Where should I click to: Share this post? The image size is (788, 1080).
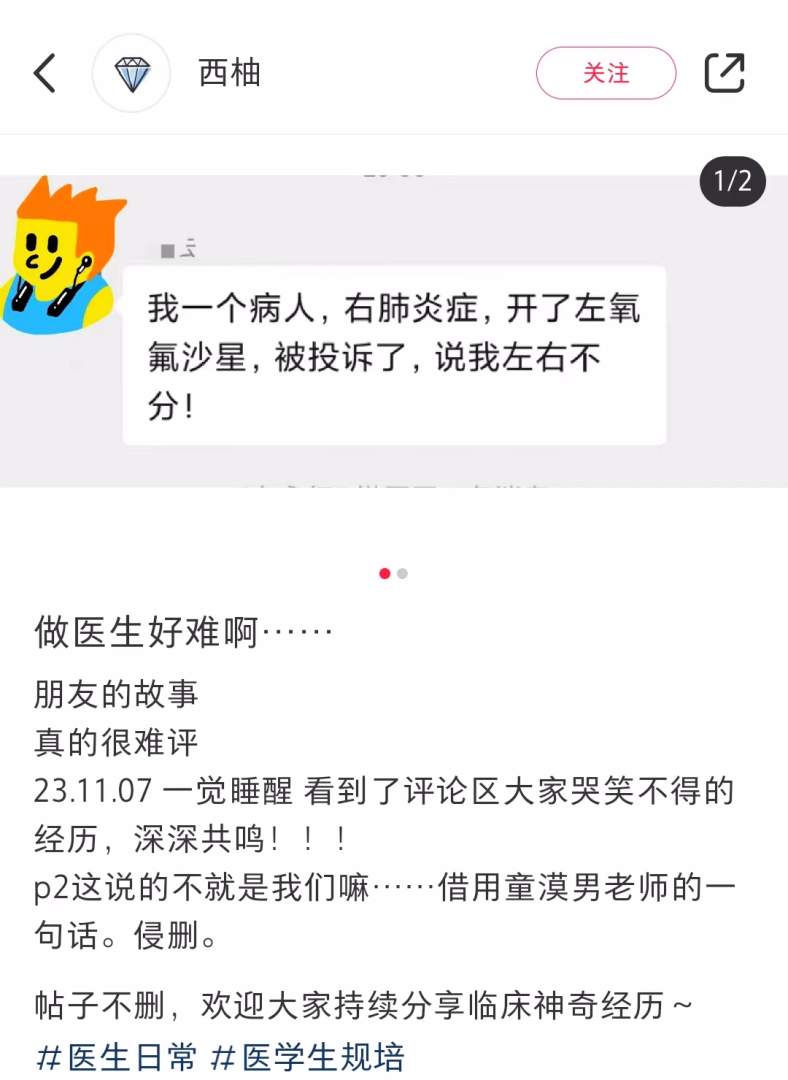[x=725, y=73]
